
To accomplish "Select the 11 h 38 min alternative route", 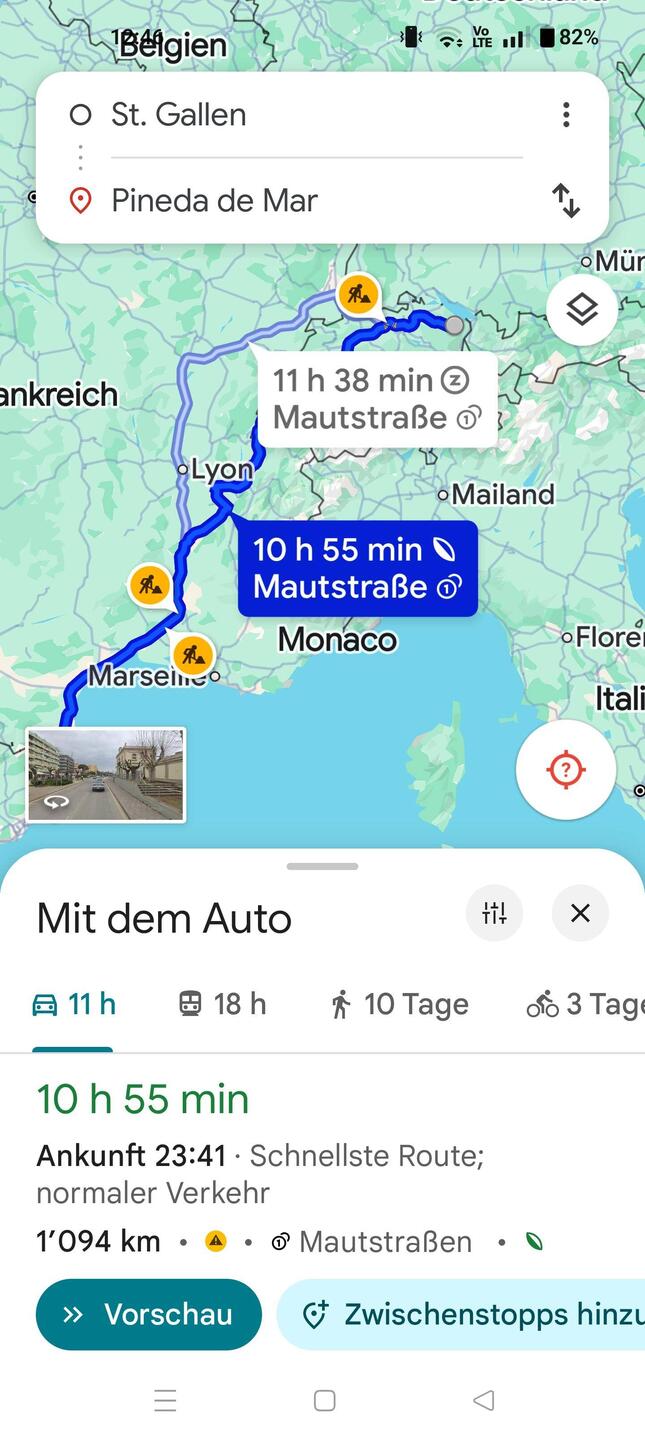I will (x=370, y=398).
